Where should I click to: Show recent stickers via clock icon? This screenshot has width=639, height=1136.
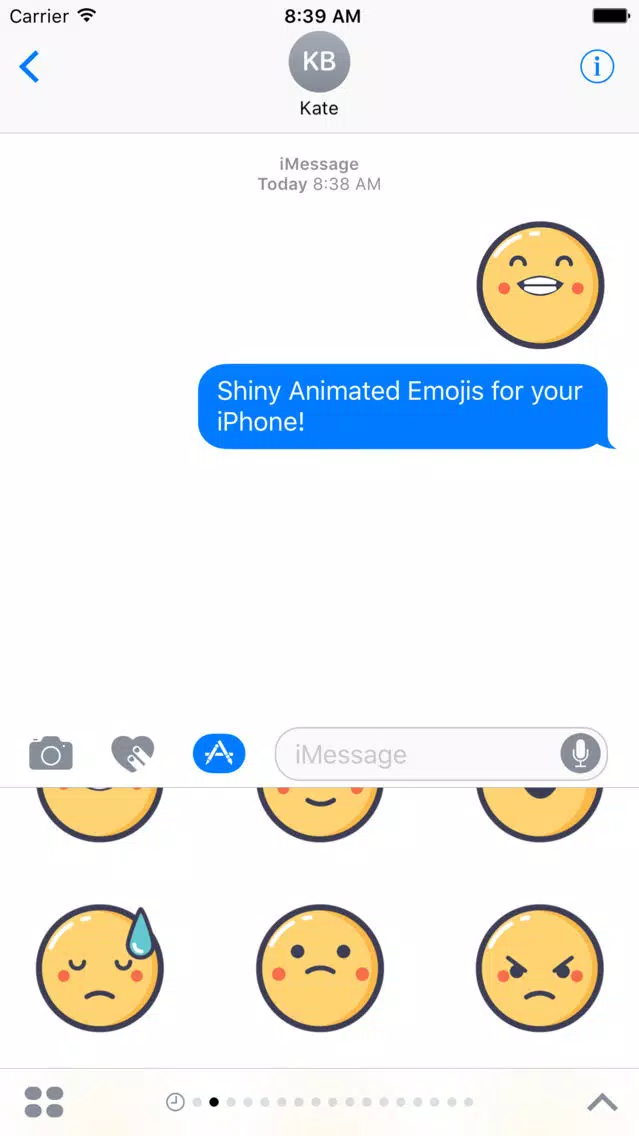175,1102
